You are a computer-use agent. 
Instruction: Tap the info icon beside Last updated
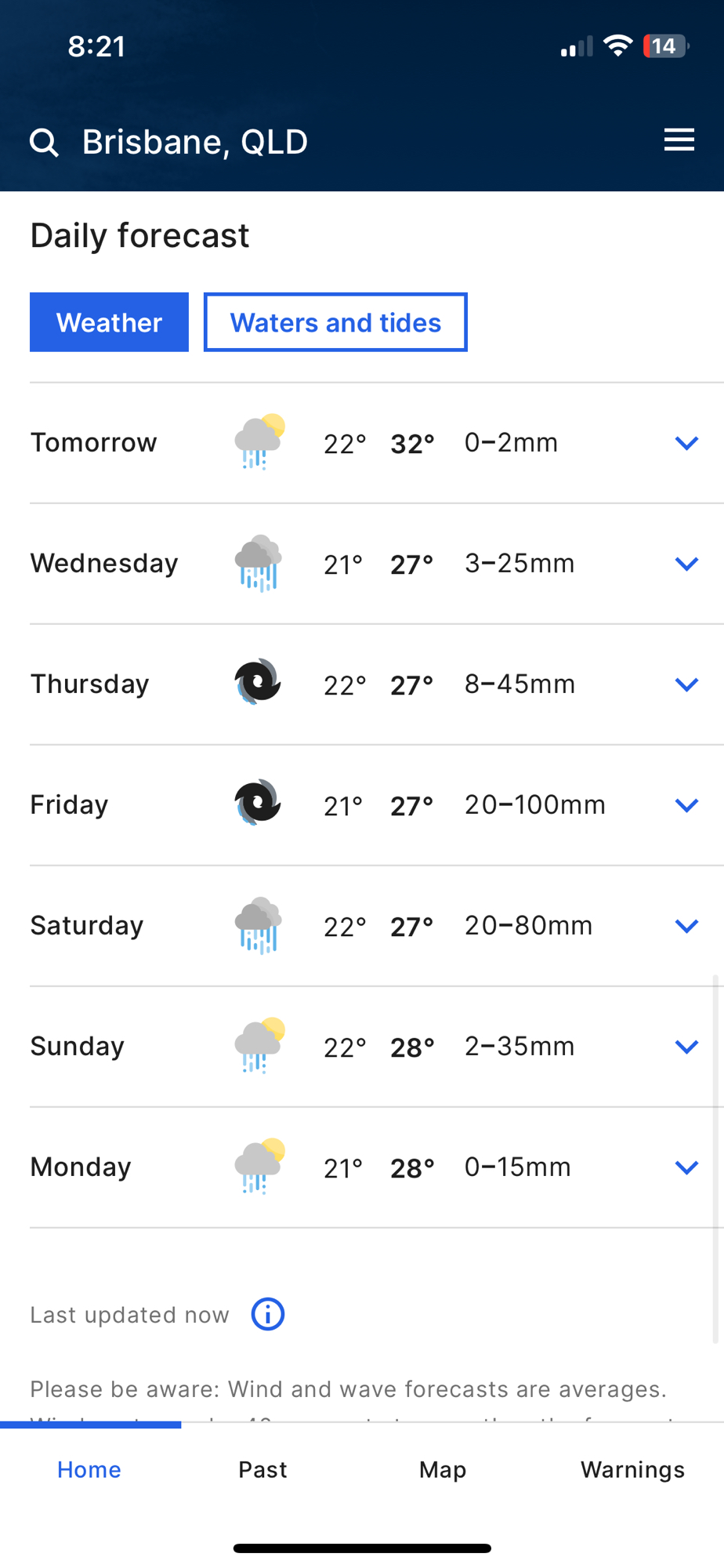[x=267, y=1314]
